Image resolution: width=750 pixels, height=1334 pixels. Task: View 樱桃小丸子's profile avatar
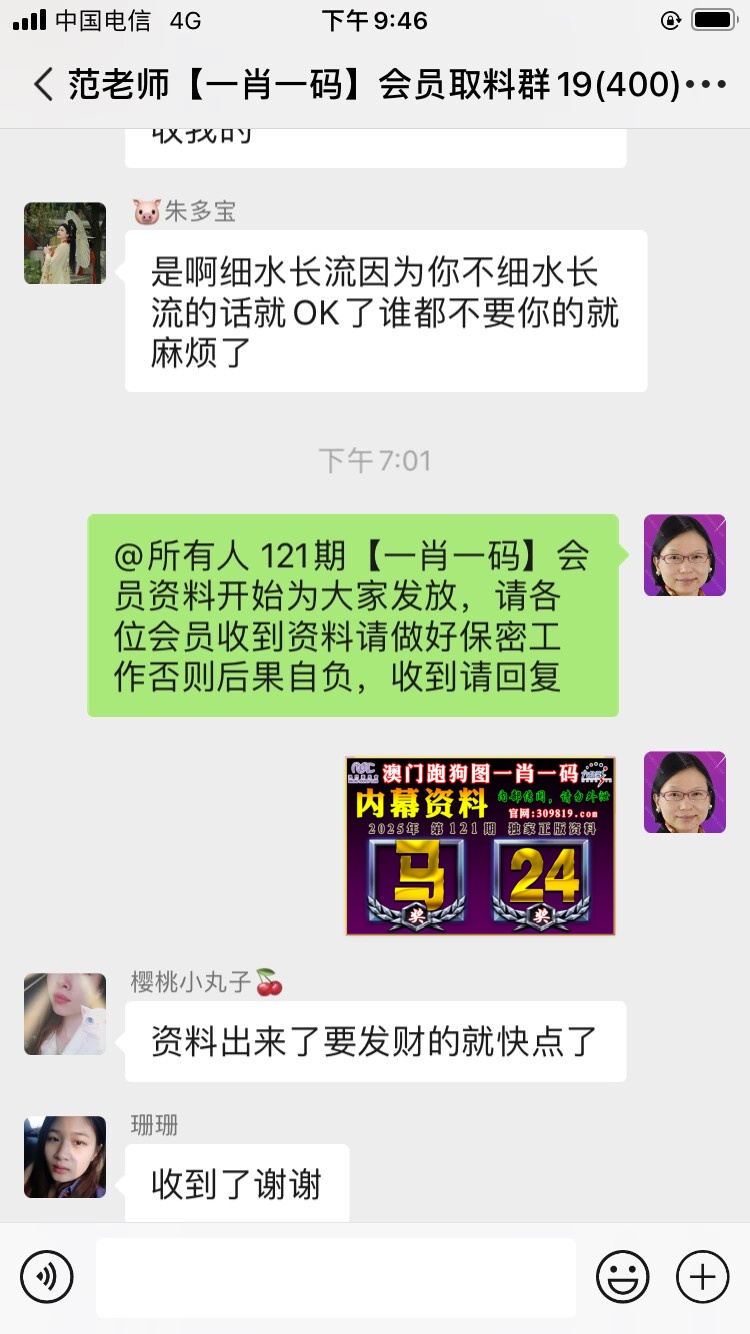coord(65,1014)
